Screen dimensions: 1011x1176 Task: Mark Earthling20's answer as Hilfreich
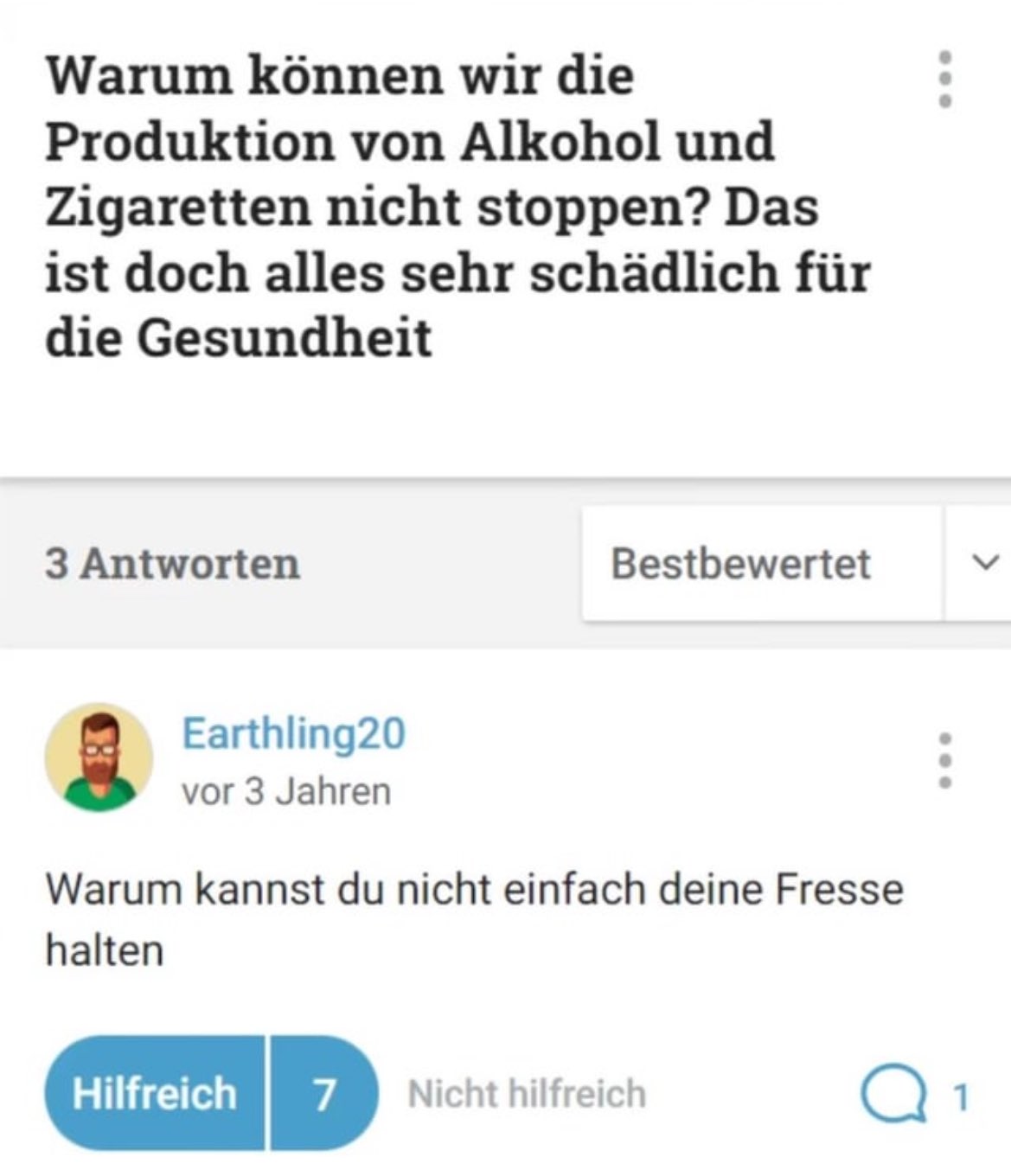pos(156,1093)
